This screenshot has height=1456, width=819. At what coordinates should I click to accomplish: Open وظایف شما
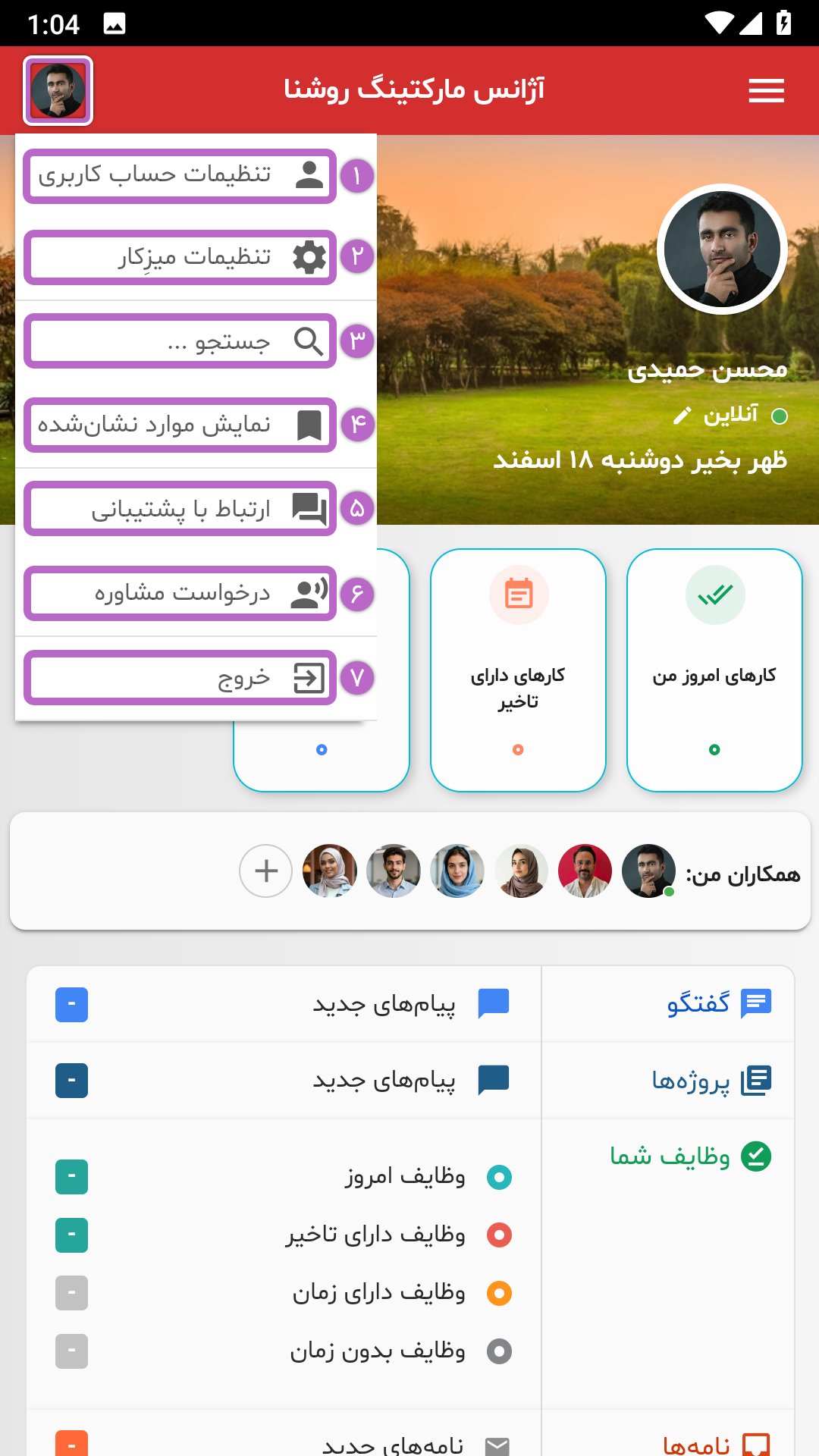tap(691, 1156)
